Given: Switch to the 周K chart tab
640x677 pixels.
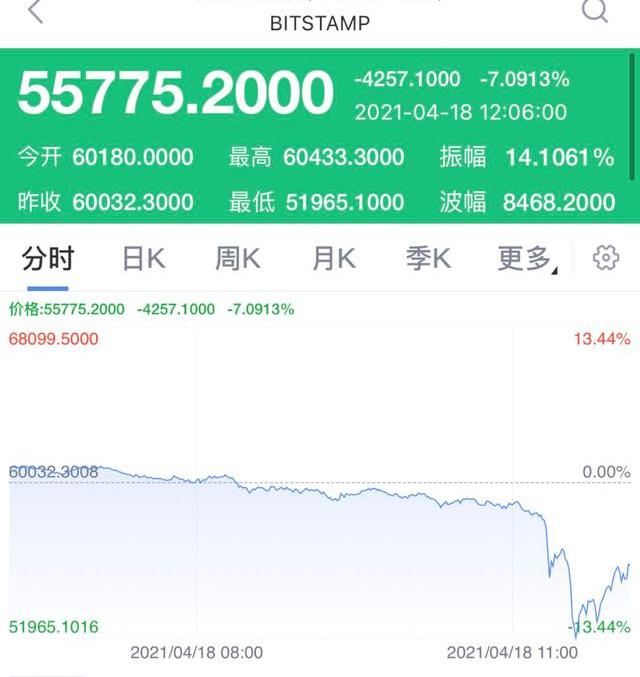Looking at the screenshot, I should pyautogui.click(x=238, y=259).
